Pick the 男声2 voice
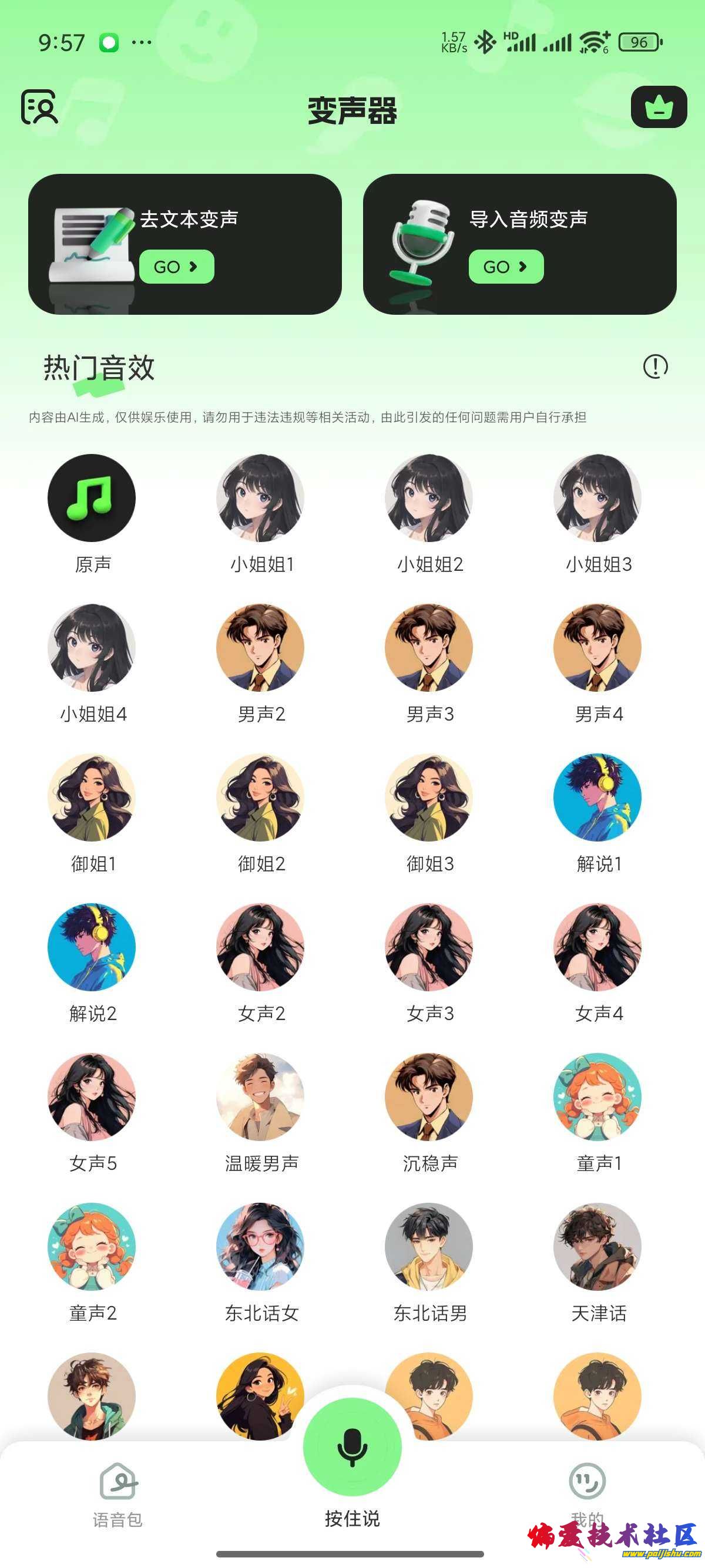This screenshot has height=1568, width=705. click(x=261, y=648)
